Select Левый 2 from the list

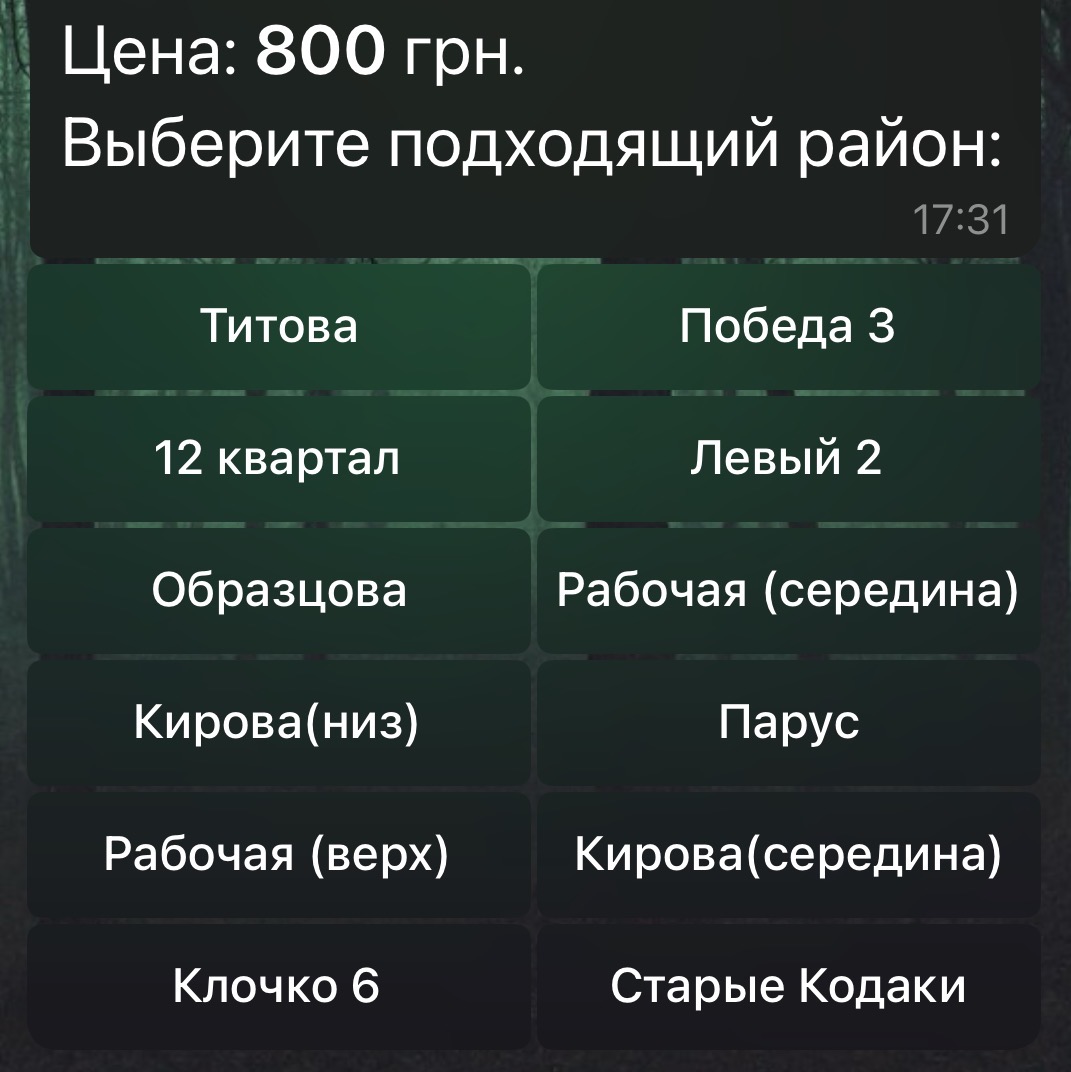pyautogui.click(x=789, y=459)
